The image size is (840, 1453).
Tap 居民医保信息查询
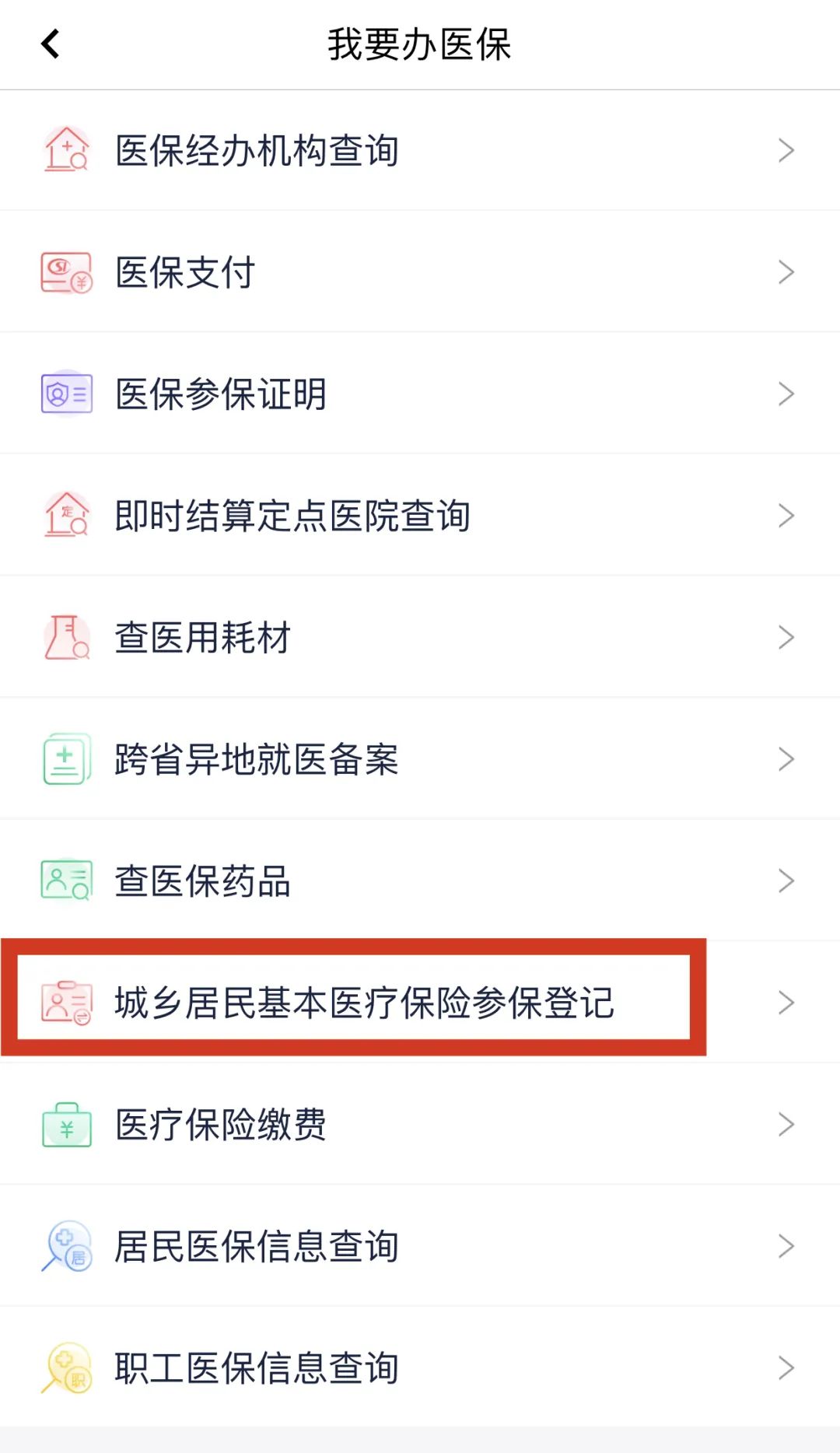(x=420, y=1245)
